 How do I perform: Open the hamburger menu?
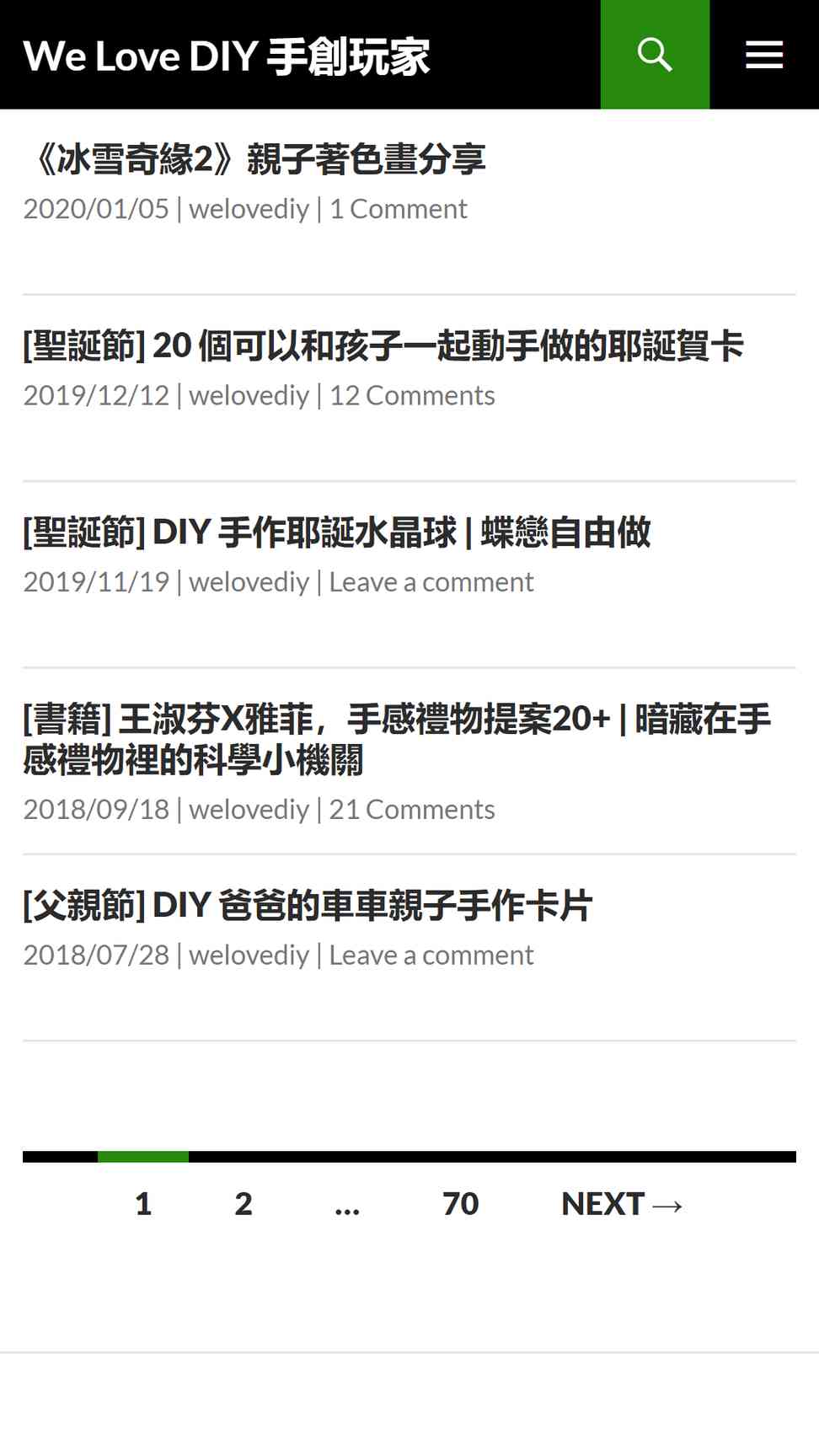tap(764, 55)
